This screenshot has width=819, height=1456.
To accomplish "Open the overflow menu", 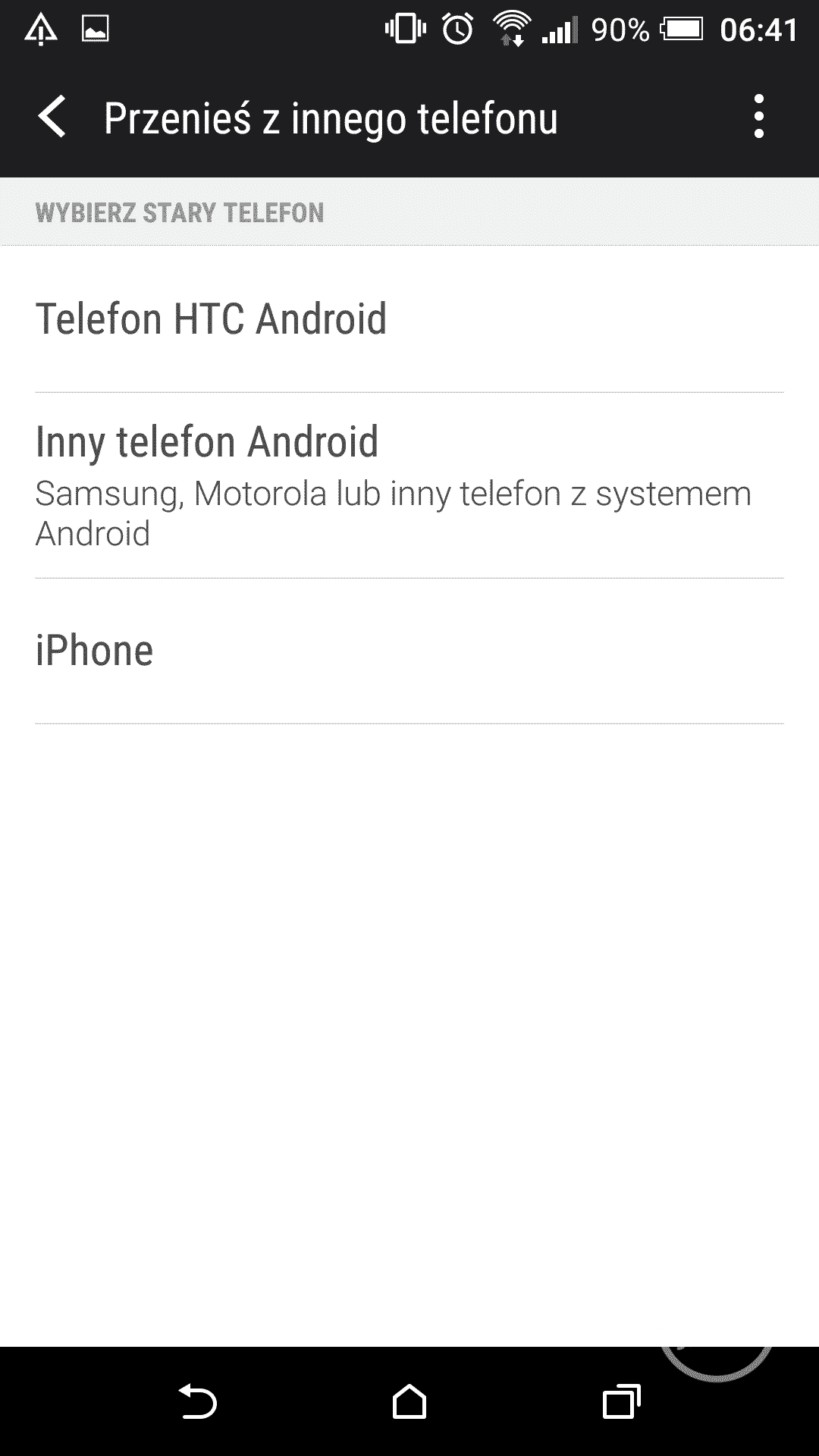I will [758, 118].
